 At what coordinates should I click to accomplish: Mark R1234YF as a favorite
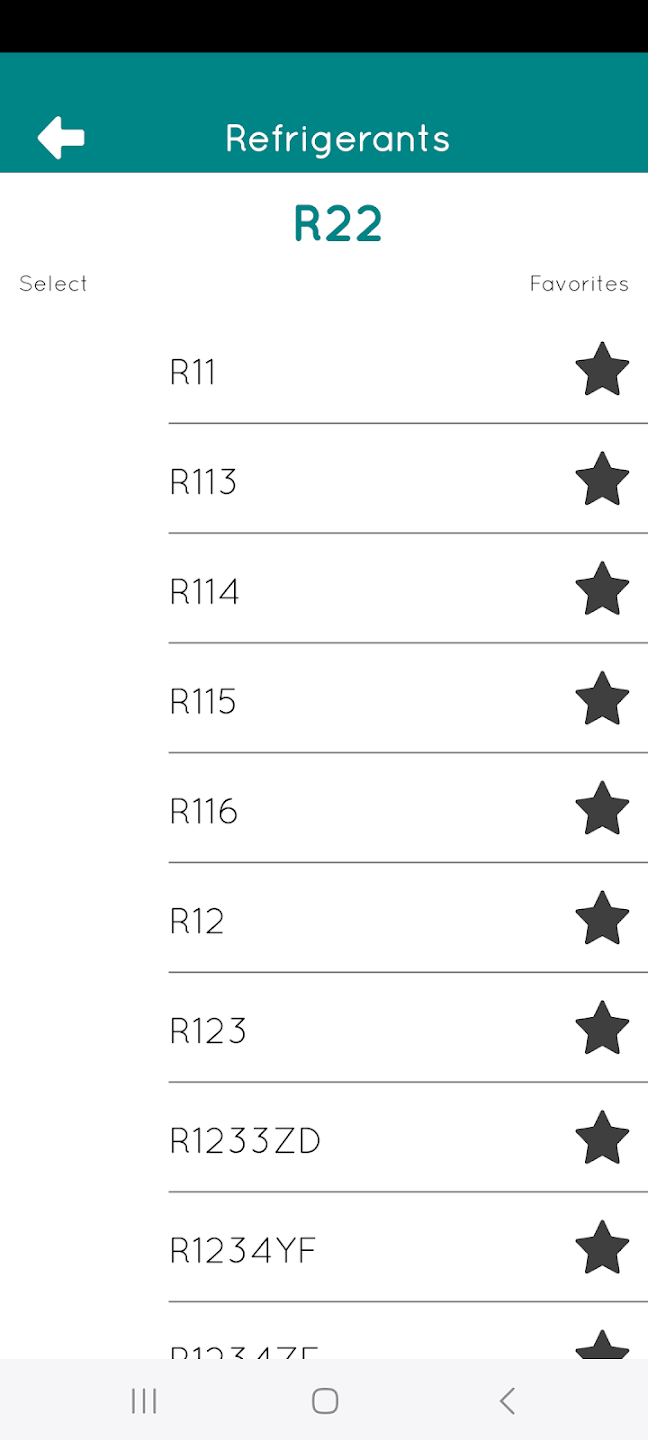tap(602, 1248)
